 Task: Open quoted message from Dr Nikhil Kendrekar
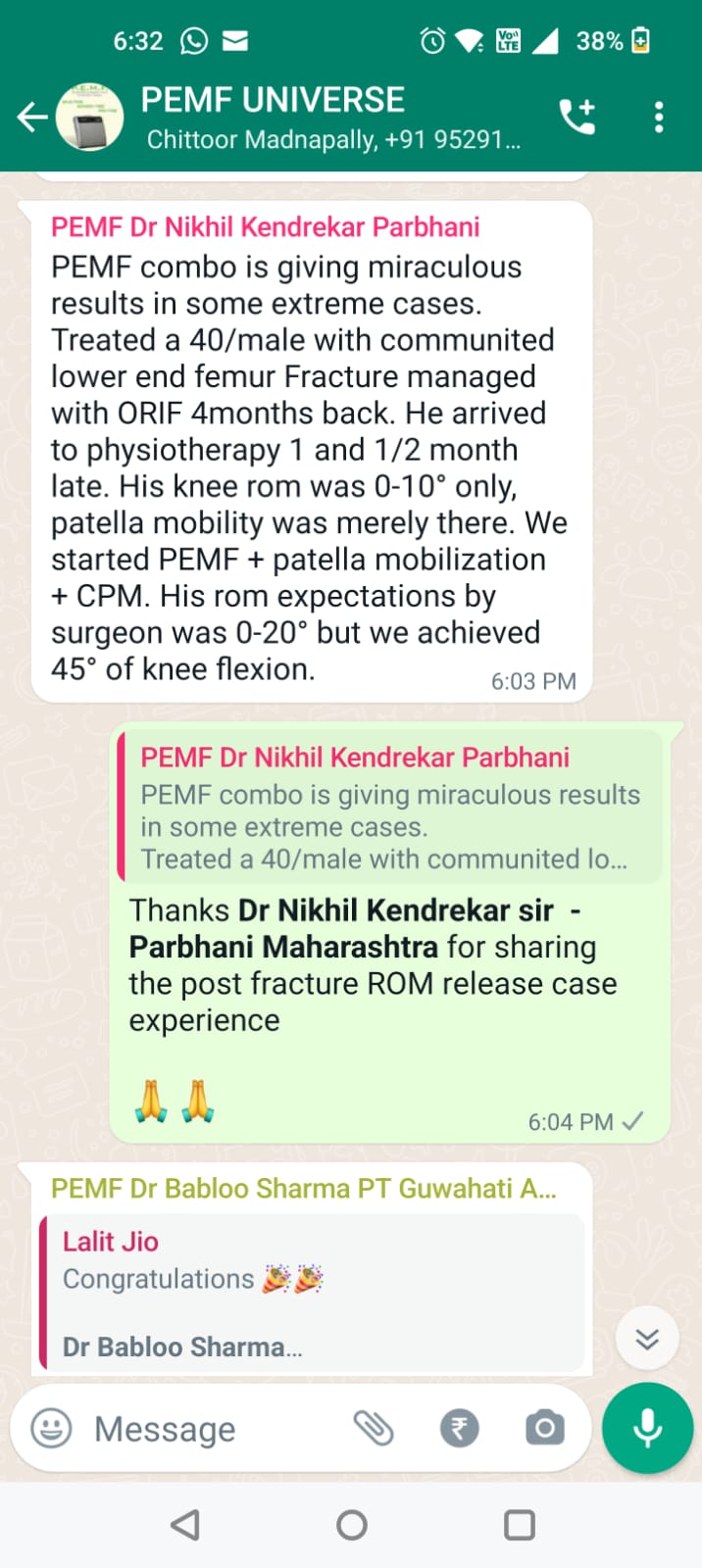tap(390, 807)
